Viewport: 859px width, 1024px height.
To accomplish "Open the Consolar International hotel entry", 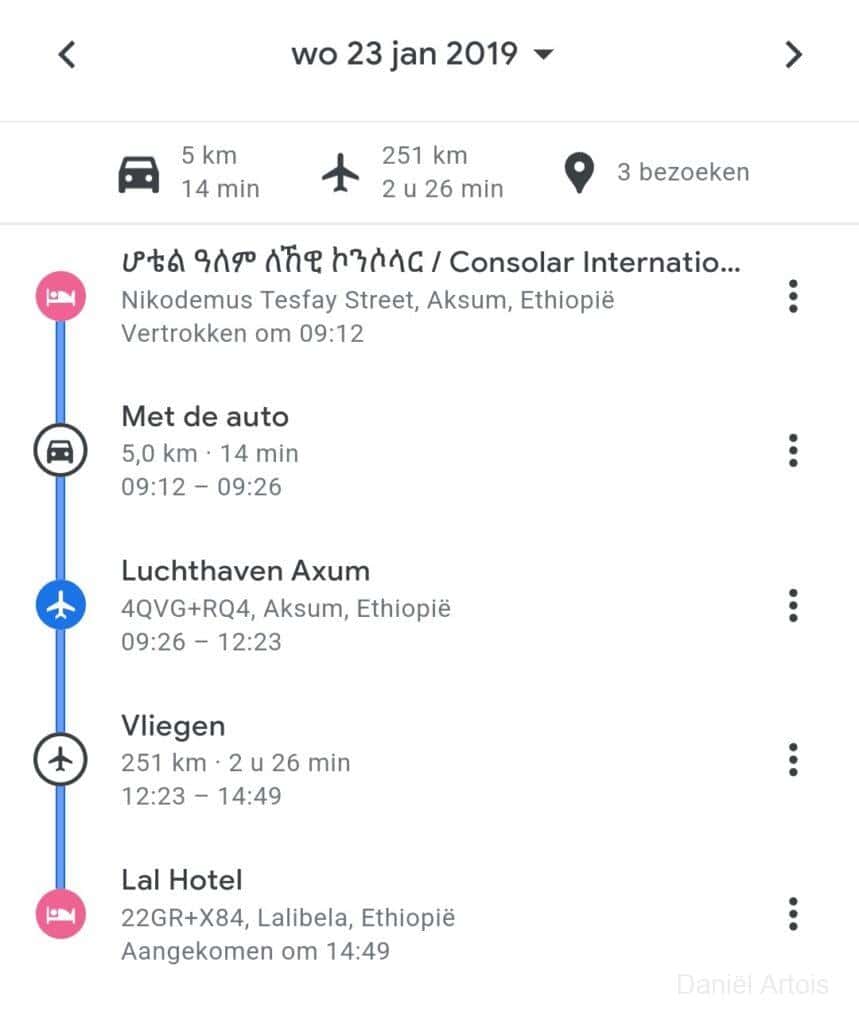I will [430, 297].
